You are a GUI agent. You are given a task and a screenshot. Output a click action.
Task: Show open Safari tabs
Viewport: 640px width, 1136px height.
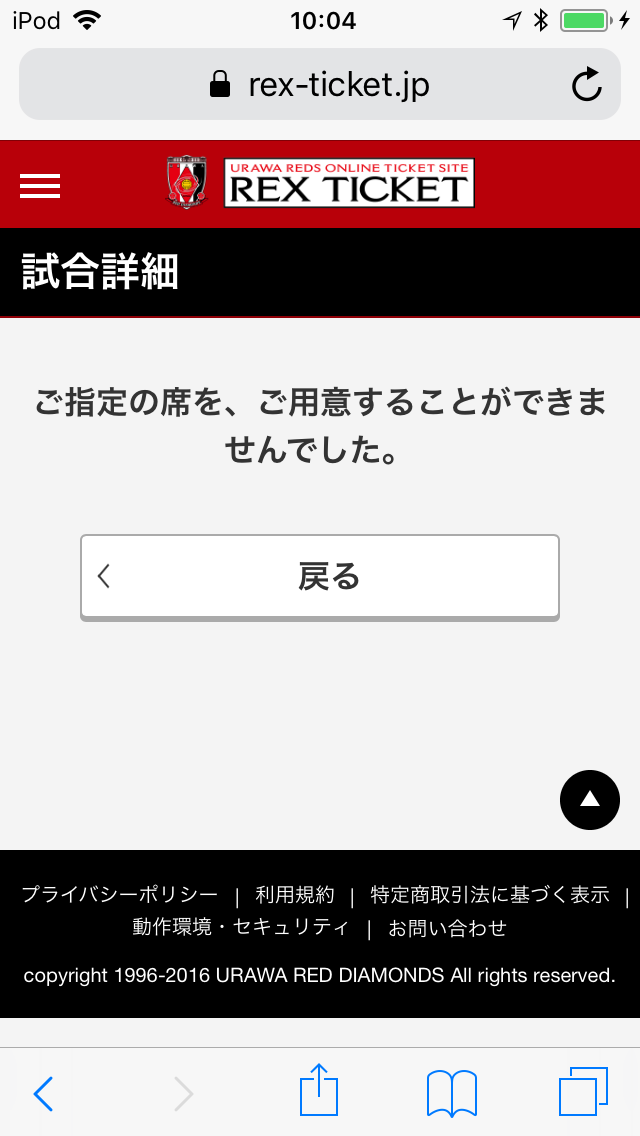click(584, 1091)
